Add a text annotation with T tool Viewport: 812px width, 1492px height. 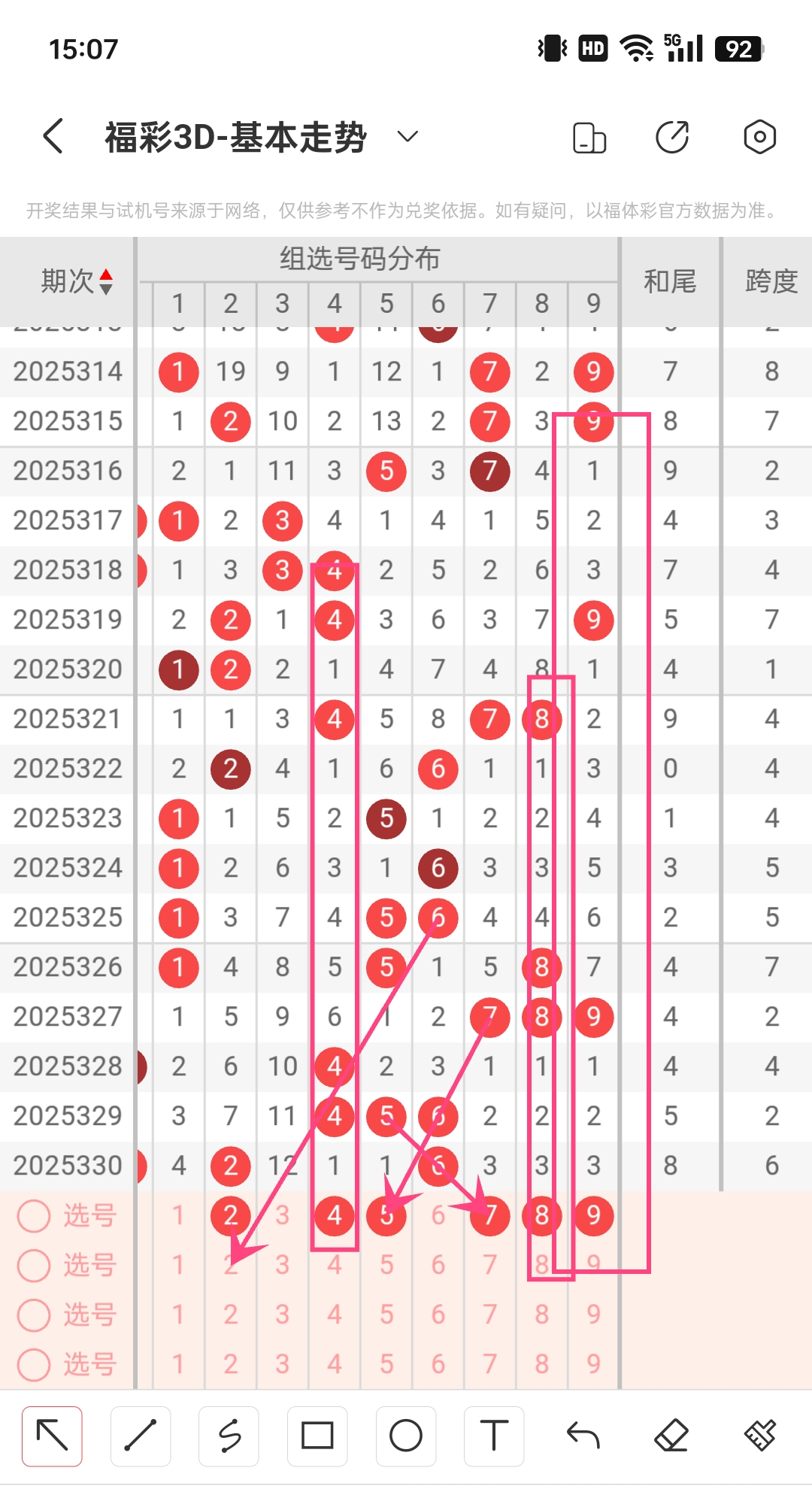(x=494, y=1436)
